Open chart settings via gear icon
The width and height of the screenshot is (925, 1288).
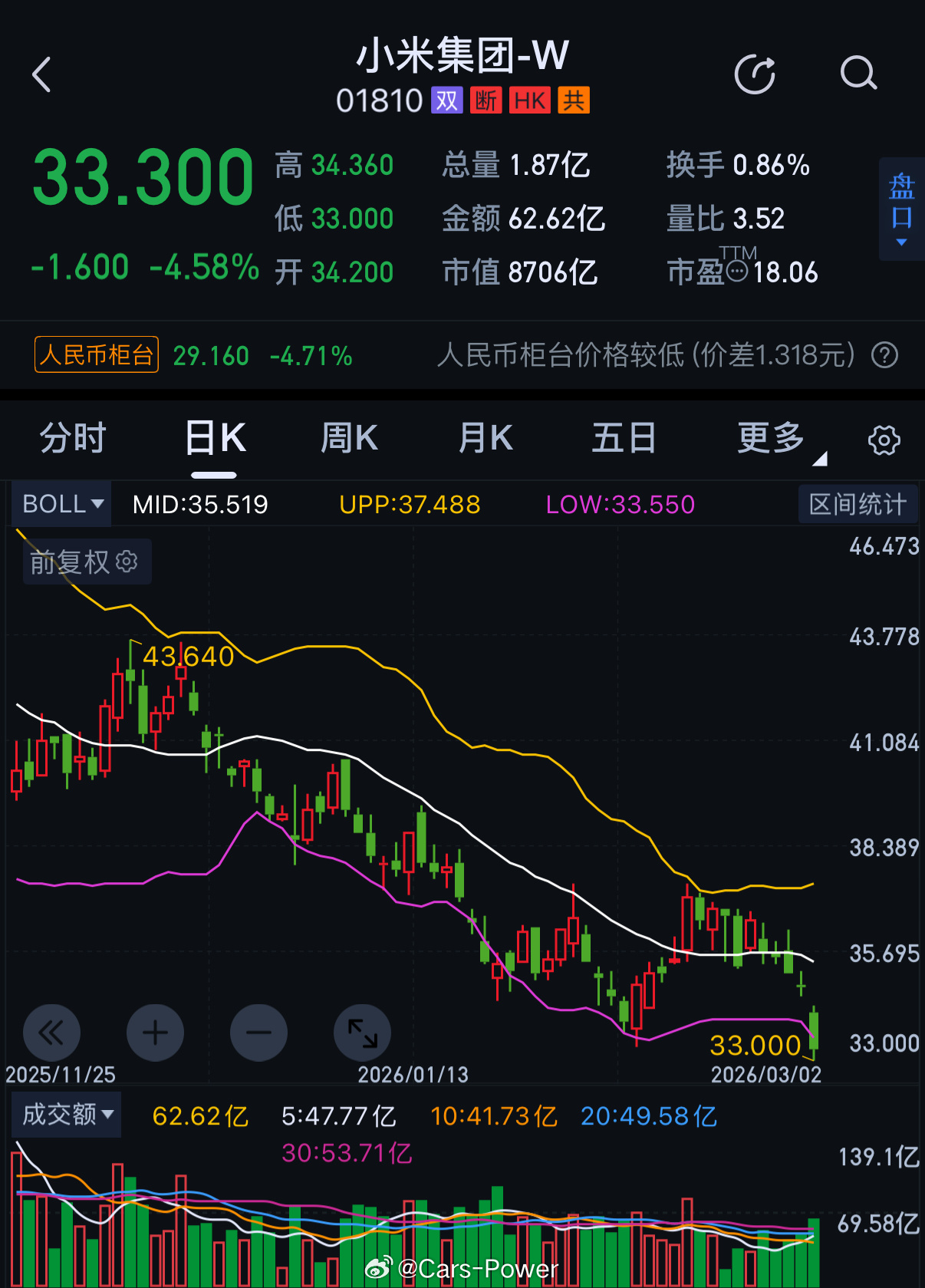[884, 440]
